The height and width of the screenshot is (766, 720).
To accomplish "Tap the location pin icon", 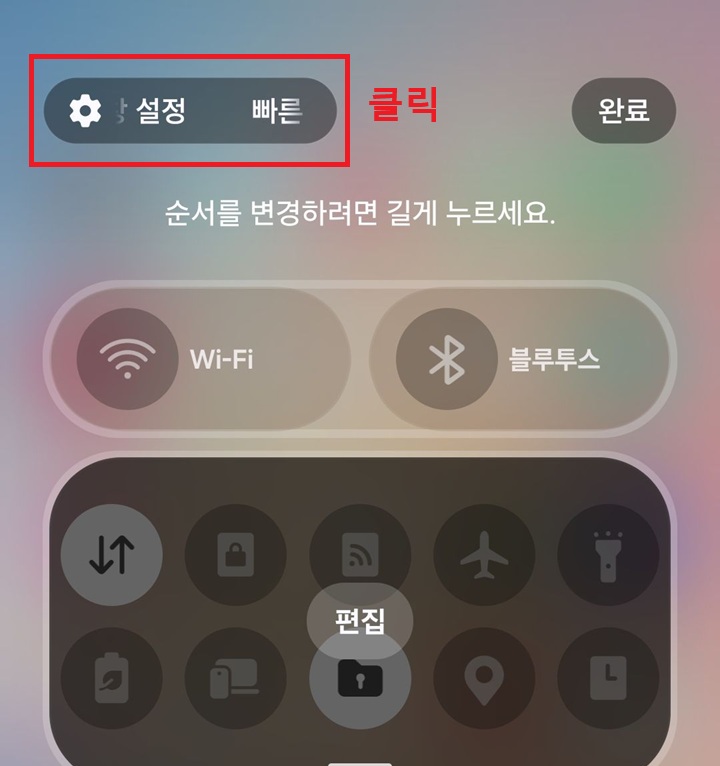I will [x=485, y=678].
